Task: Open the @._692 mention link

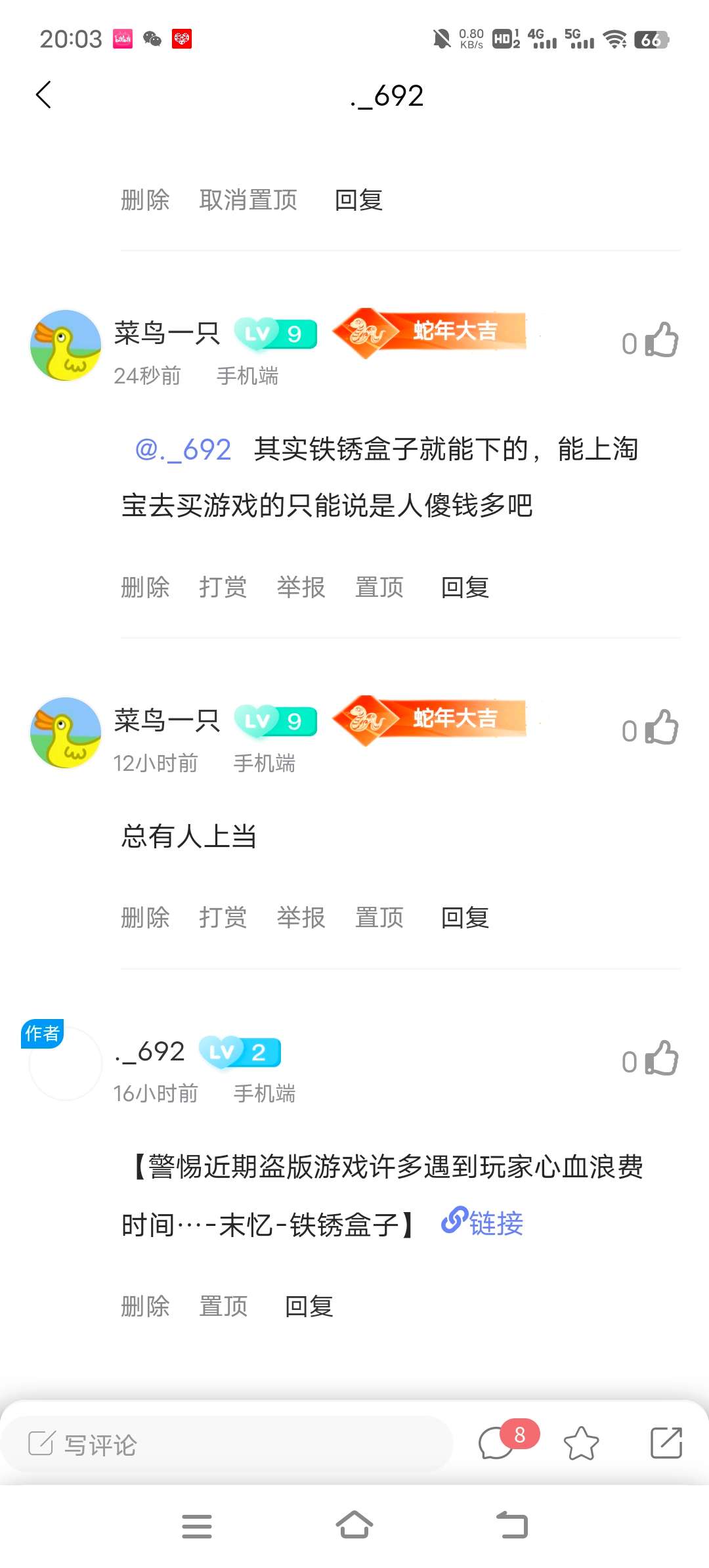Action: point(183,450)
